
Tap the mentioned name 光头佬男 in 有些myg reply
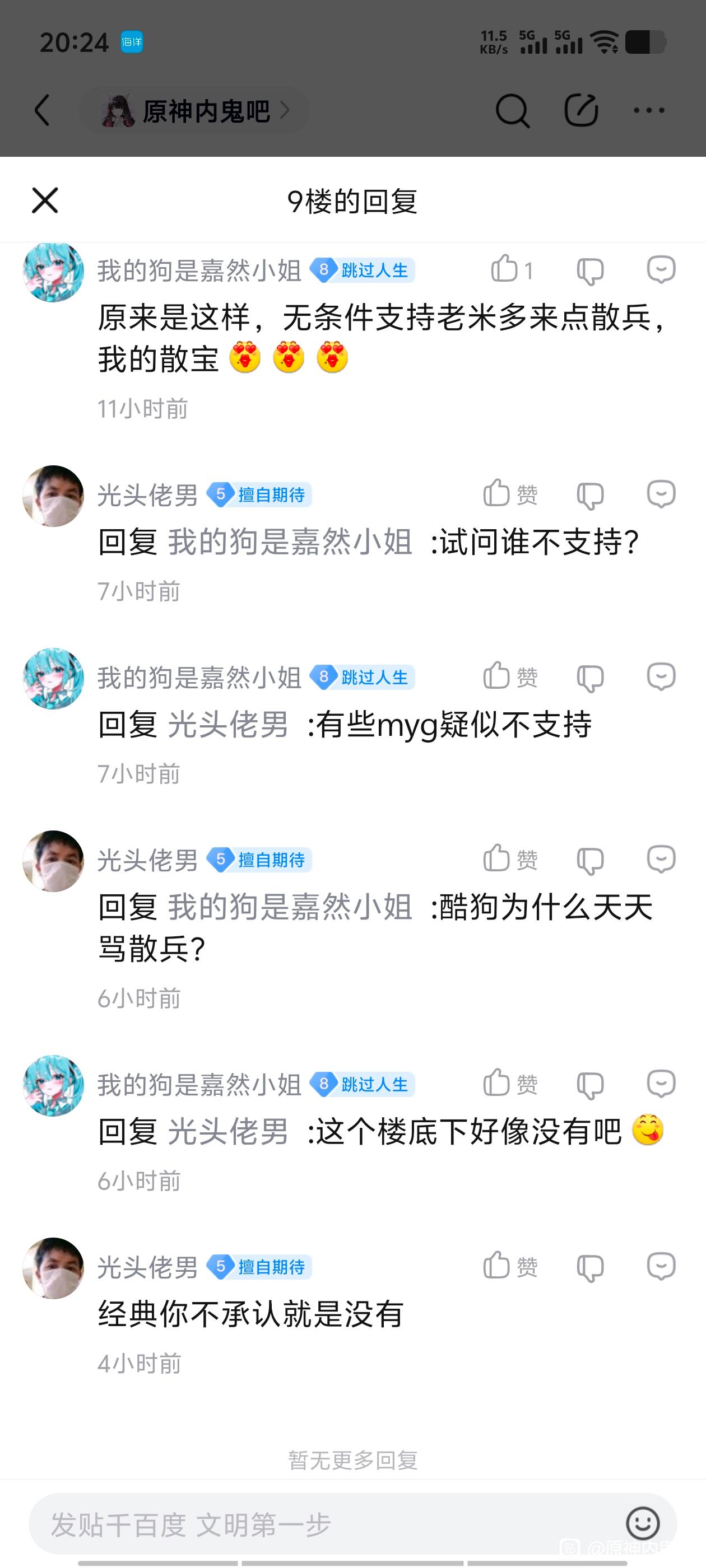(x=228, y=725)
